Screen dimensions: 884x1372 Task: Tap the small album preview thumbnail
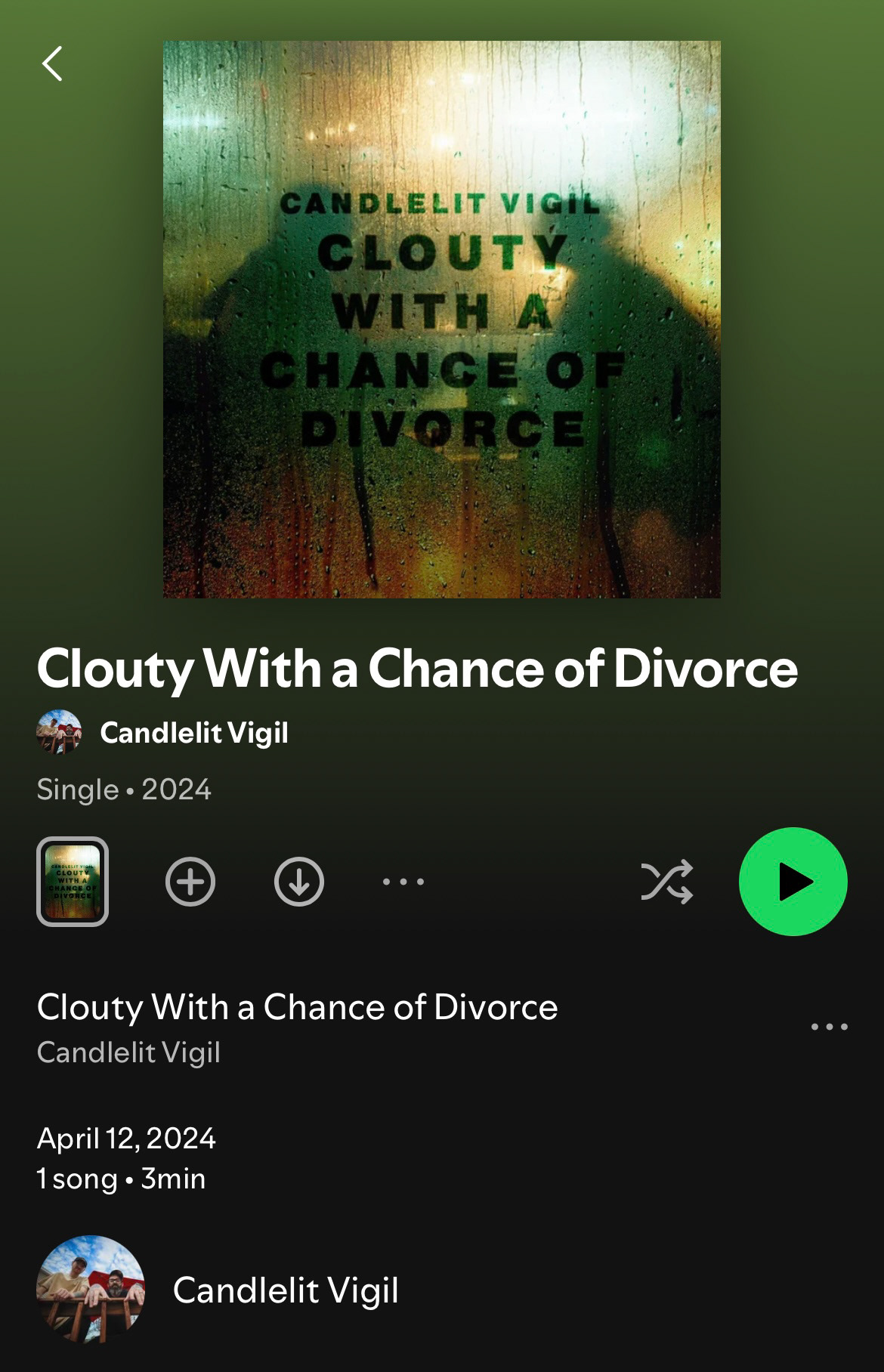tap(73, 881)
